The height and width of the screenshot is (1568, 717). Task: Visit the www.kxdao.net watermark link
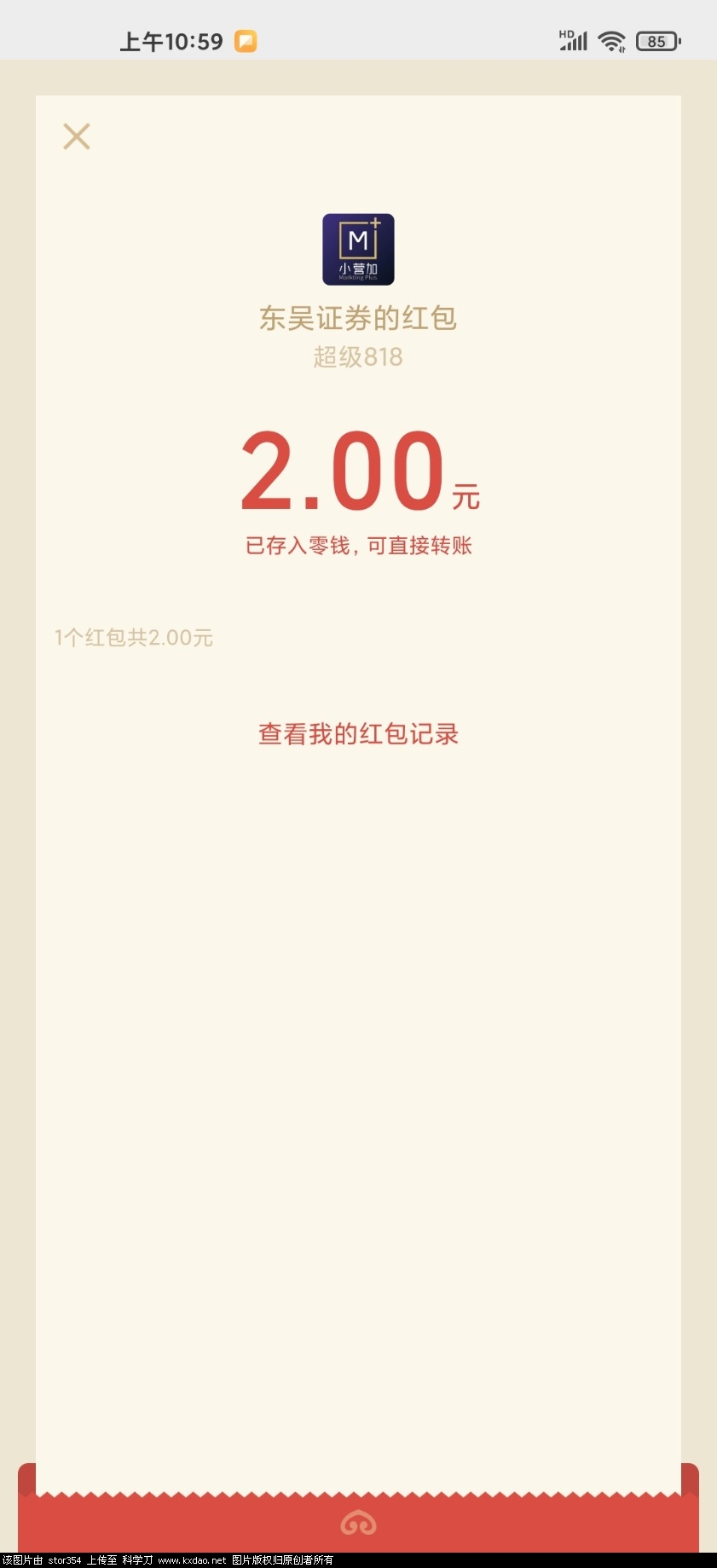(x=189, y=1558)
